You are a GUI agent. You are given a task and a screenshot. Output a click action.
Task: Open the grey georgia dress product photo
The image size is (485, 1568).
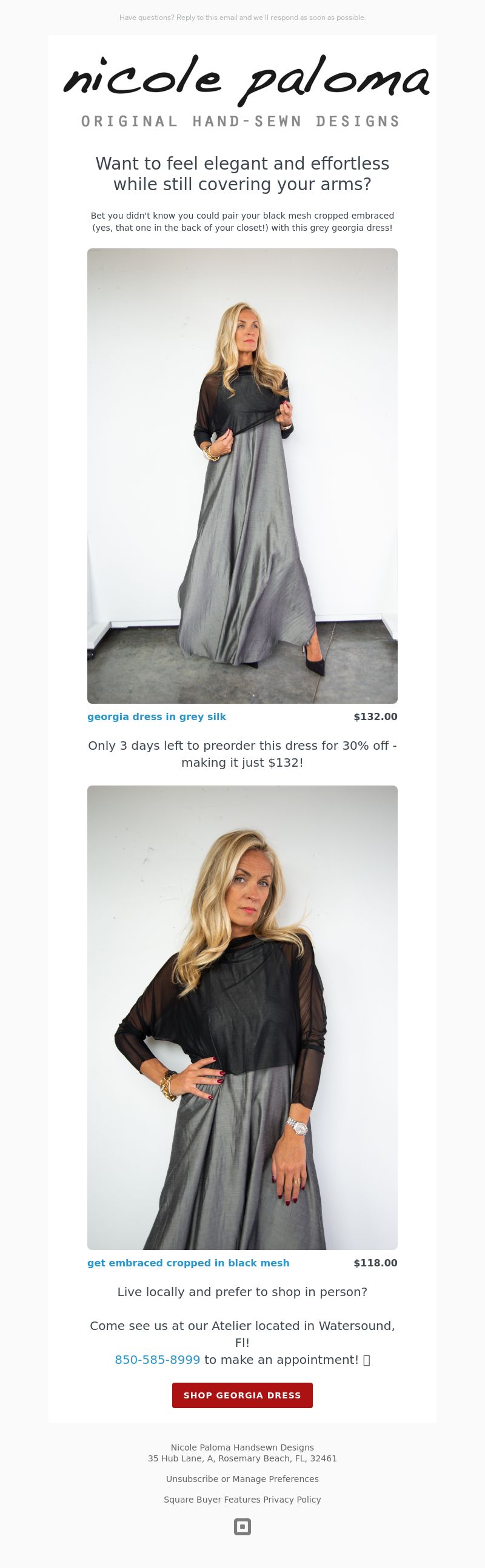242,475
